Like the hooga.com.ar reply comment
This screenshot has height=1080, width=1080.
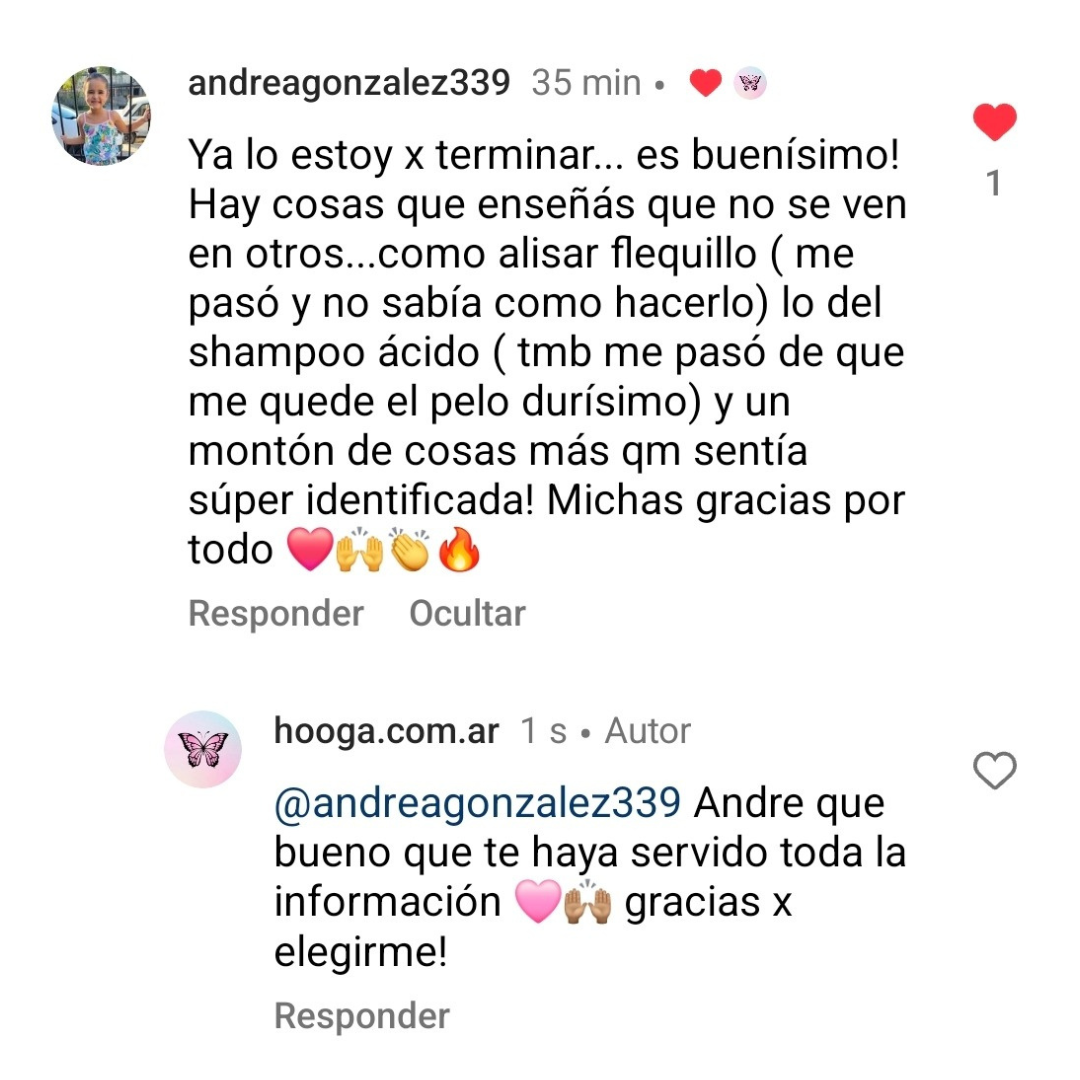[994, 771]
